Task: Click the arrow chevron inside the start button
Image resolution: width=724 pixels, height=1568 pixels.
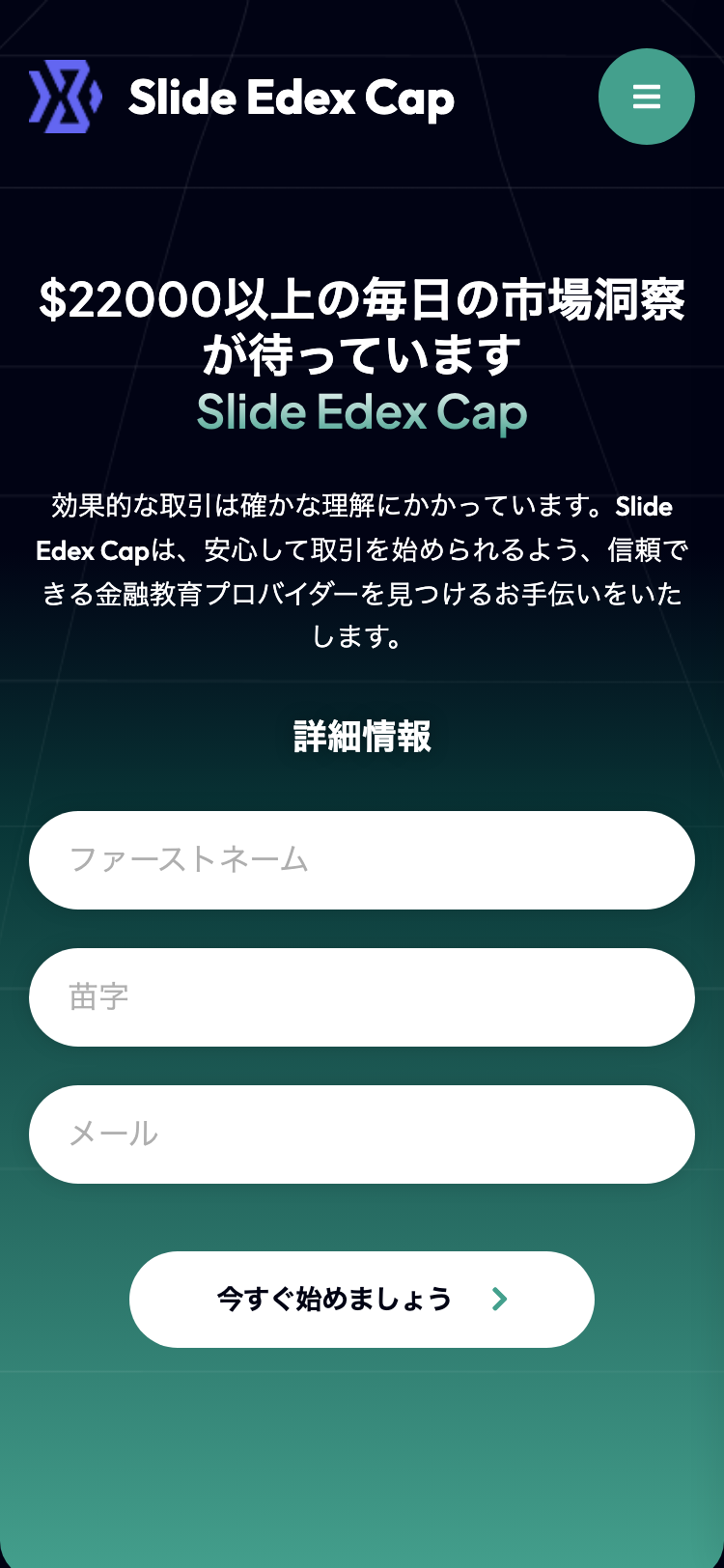Action: [501, 1299]
